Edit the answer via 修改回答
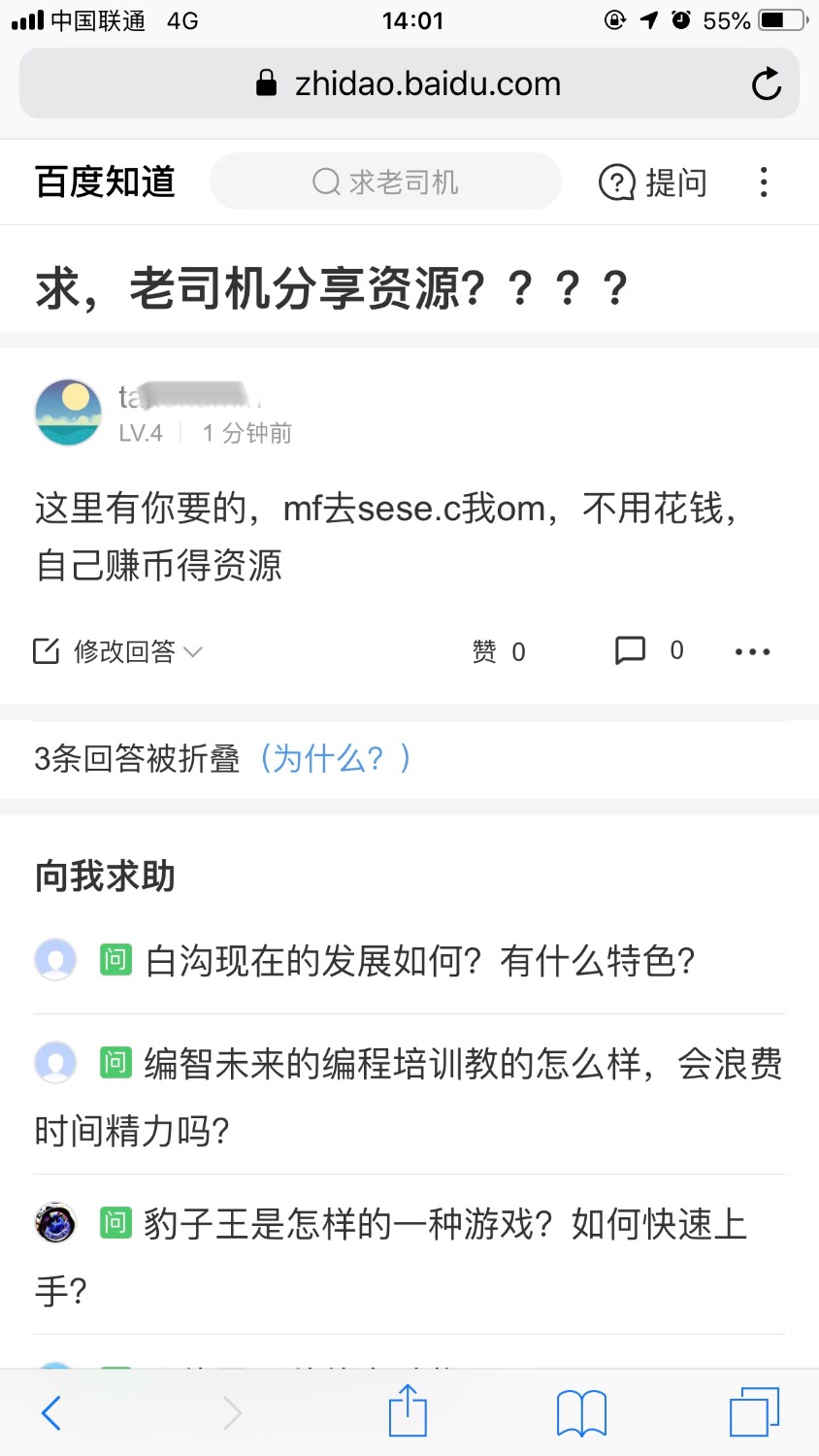819x1456 pixels. (118, 651)
